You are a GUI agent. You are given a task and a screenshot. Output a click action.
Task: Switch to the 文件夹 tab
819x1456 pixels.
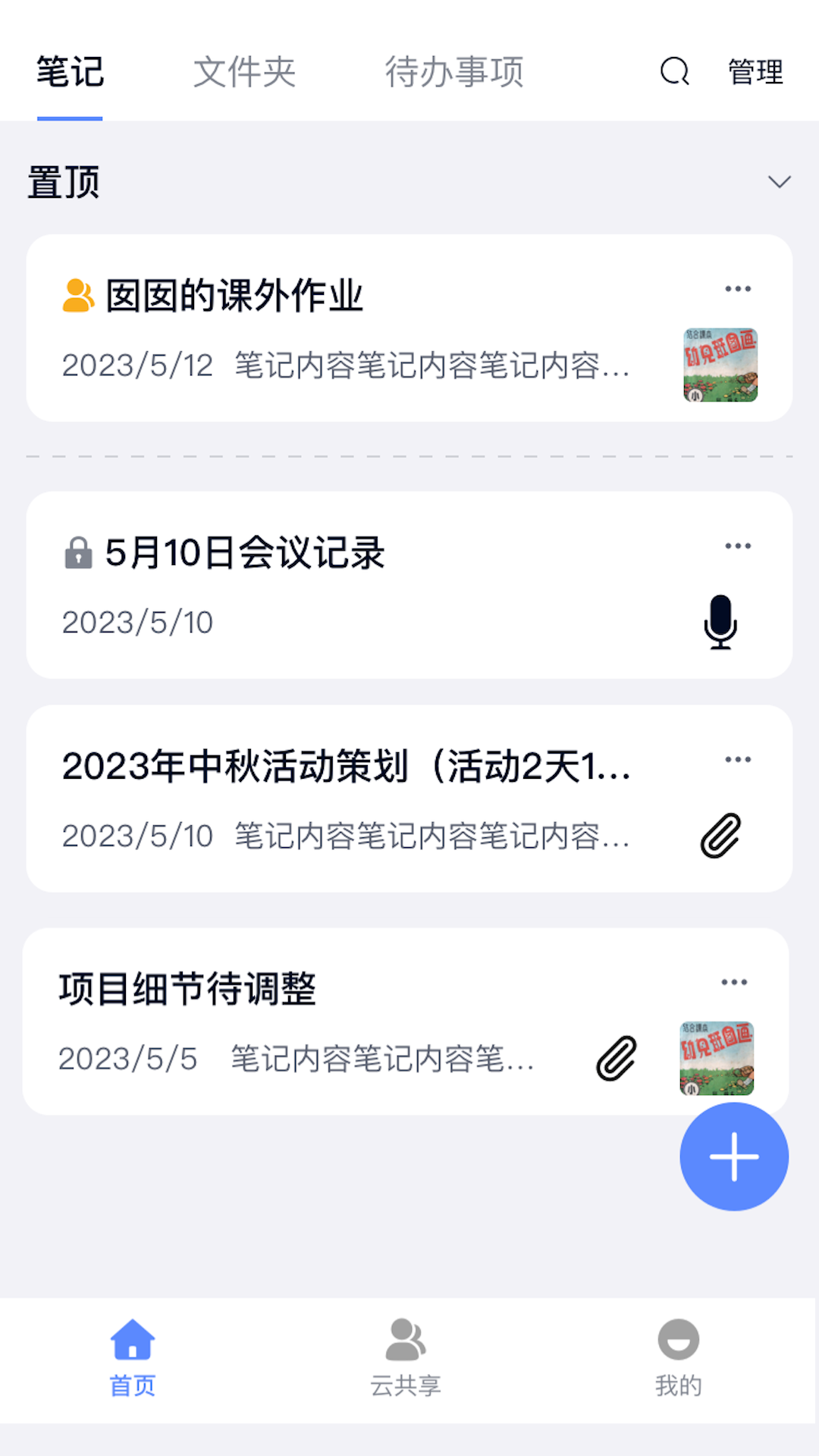[245, 73]
